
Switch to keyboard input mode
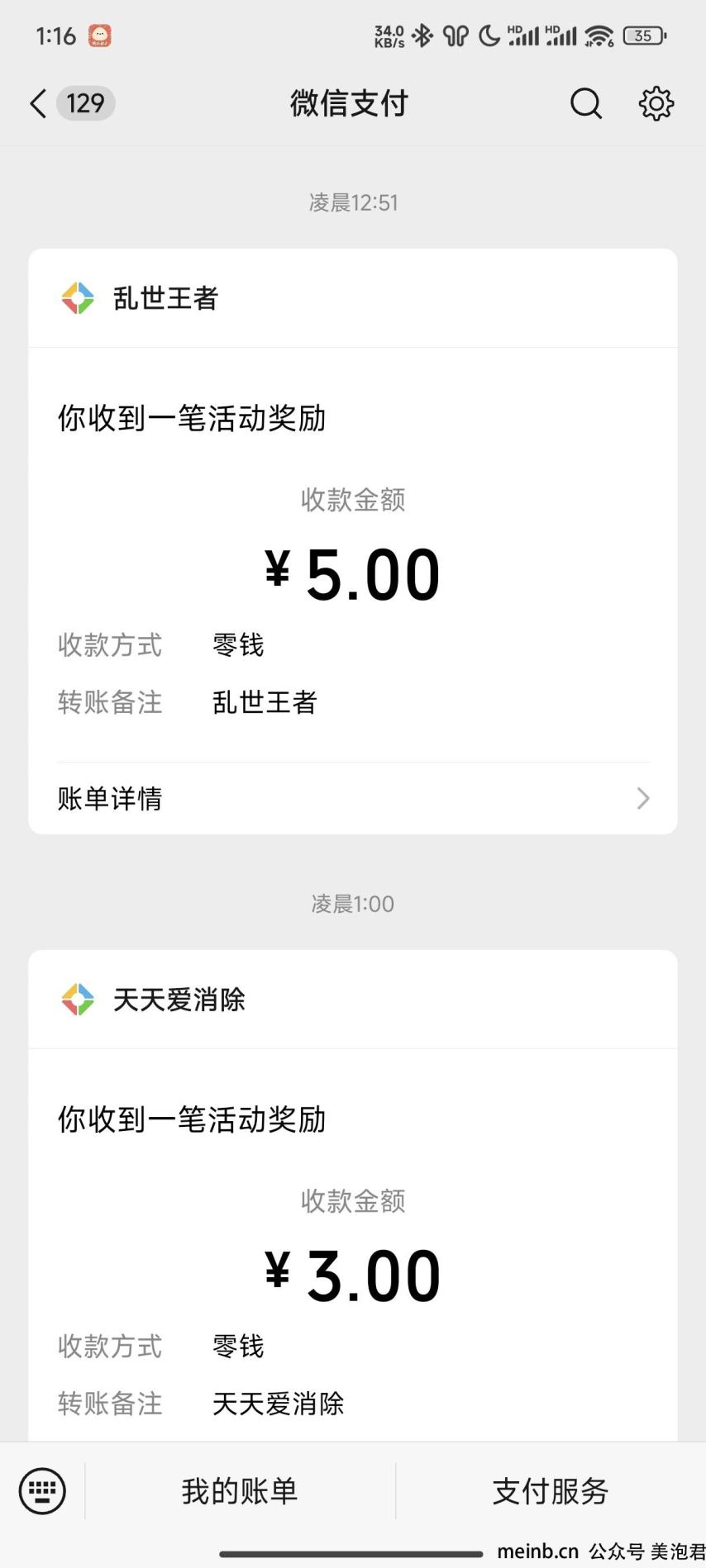coord(42,1491)
